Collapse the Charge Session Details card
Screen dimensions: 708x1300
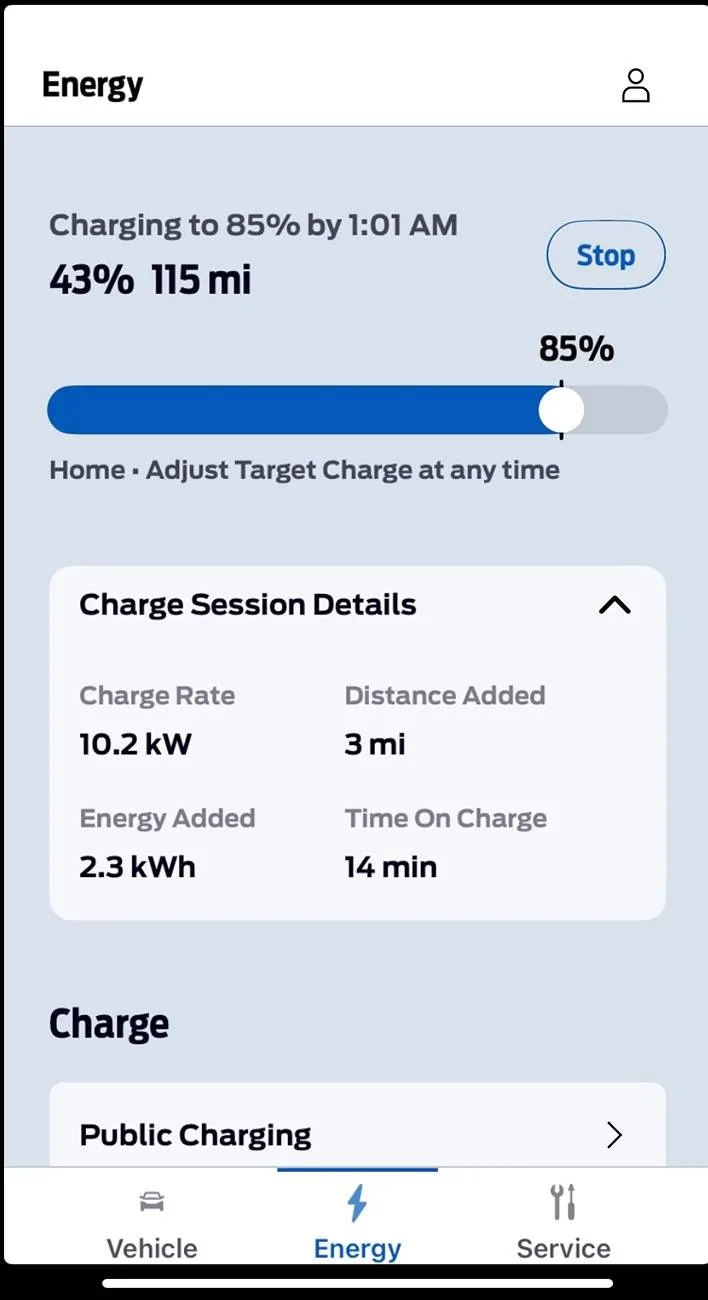coord(614,605)
